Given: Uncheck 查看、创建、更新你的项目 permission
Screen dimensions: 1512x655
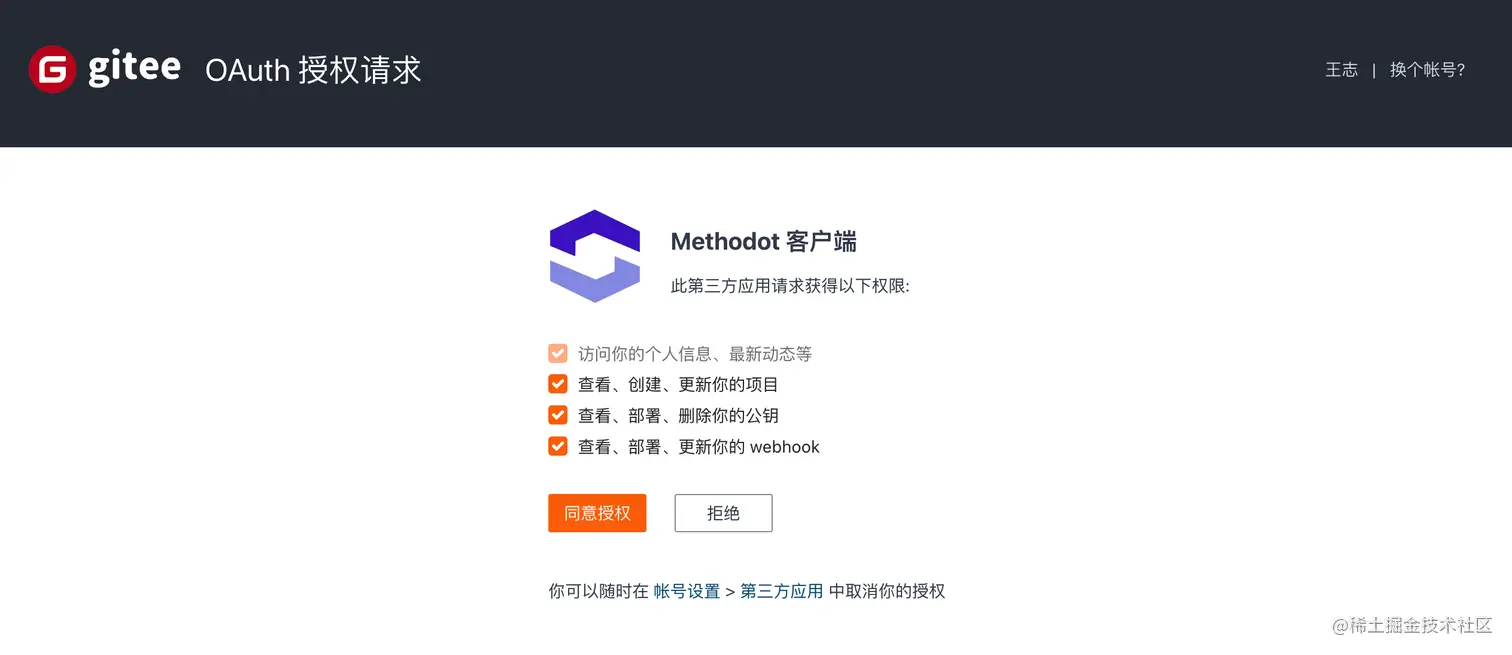Looking at the screenshot, I should 558,384.
